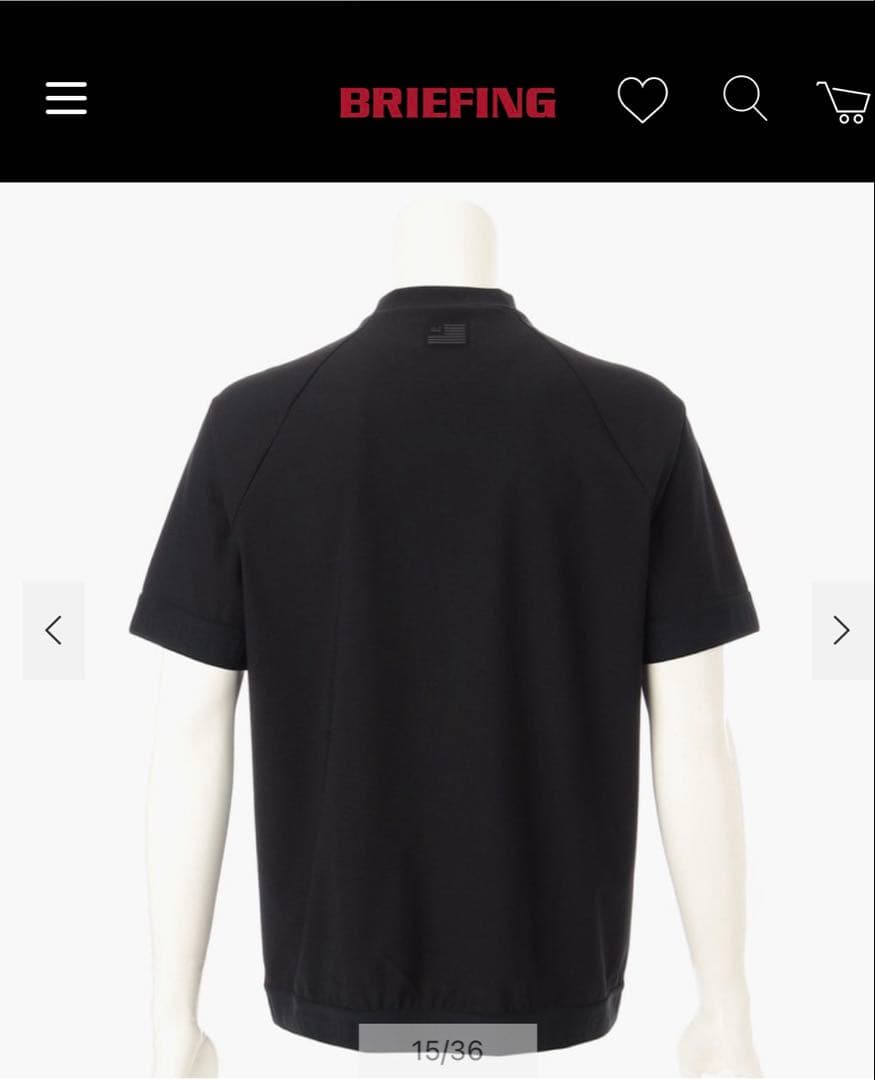Open the hamburger menu
This screenshot has height=1080, width=875.
pos(66,99)
